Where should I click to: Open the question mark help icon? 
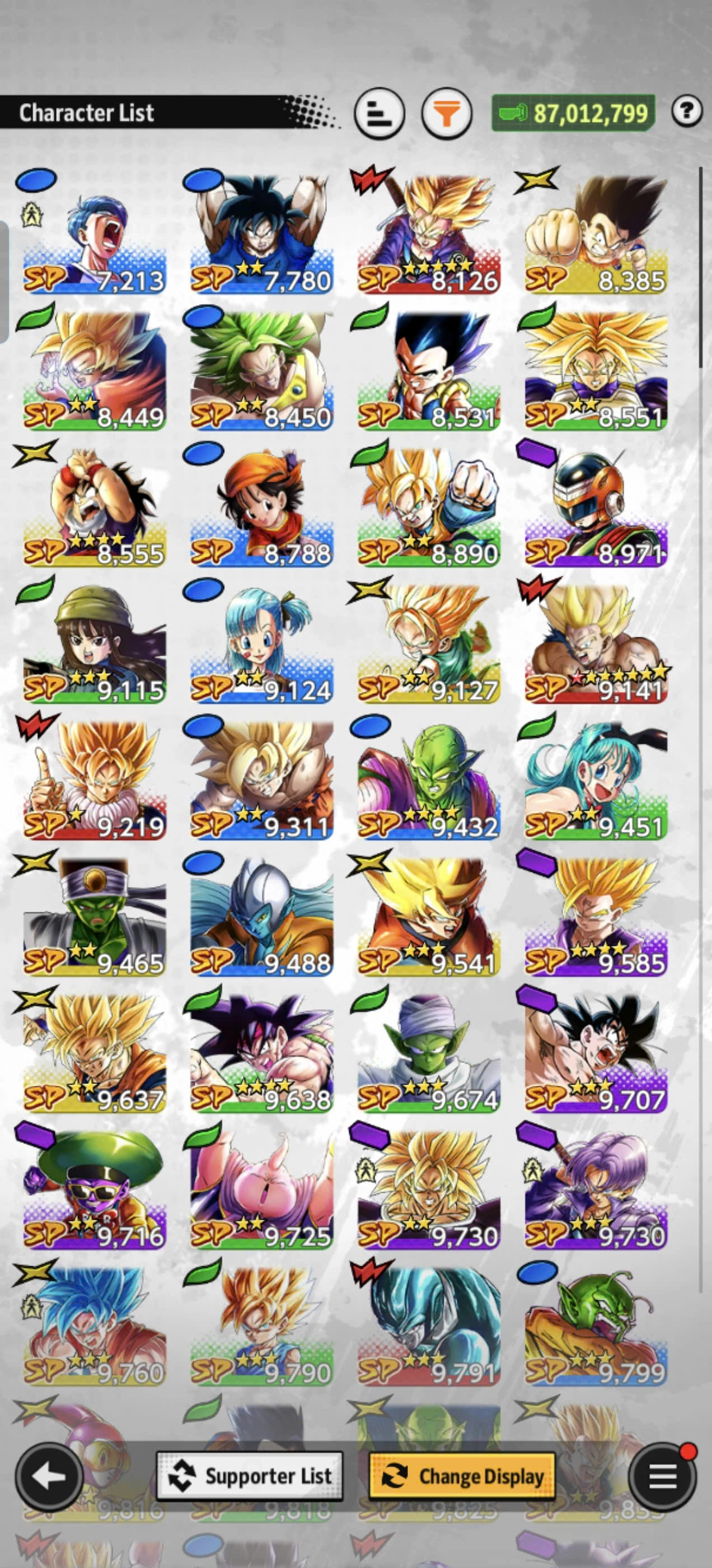coord(686,111)
